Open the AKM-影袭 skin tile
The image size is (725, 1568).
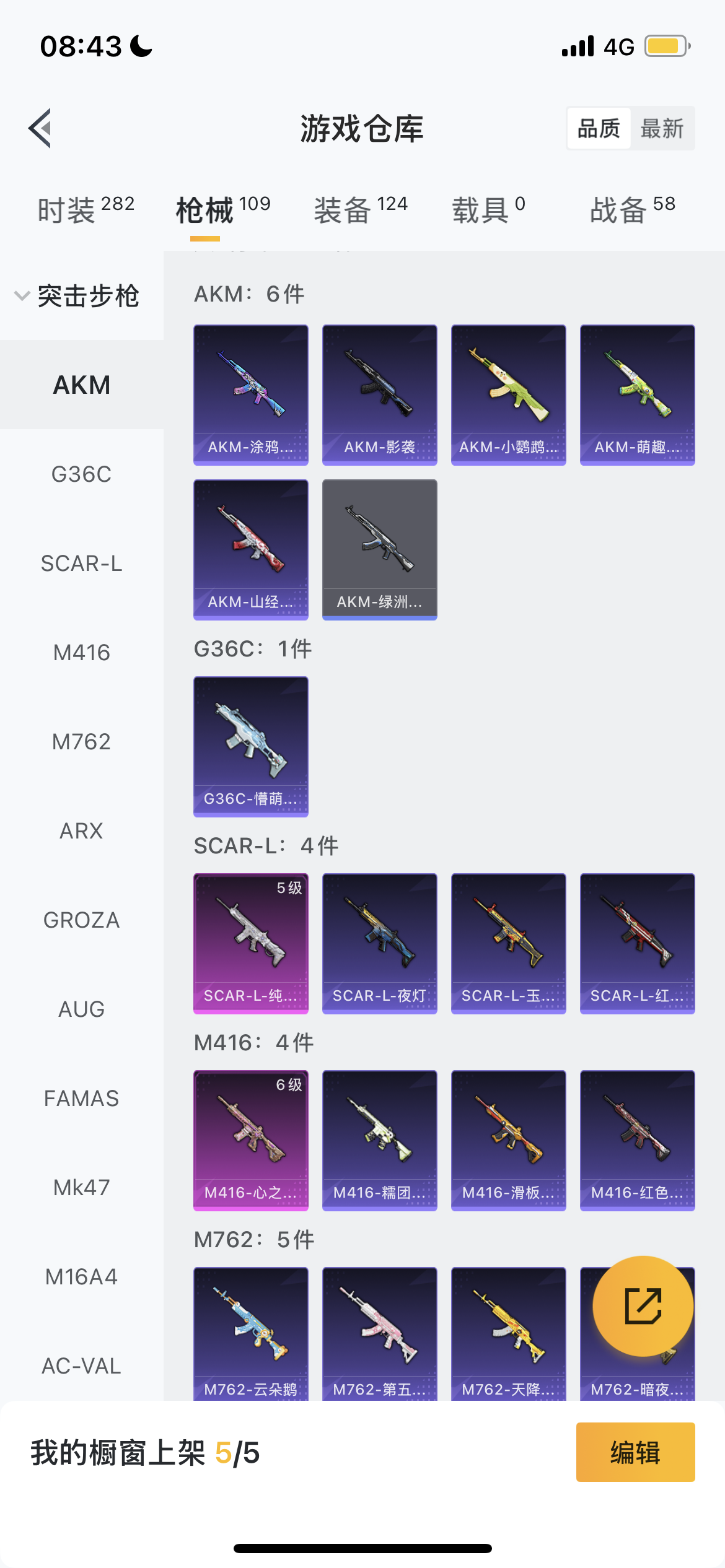coord(379,395)
